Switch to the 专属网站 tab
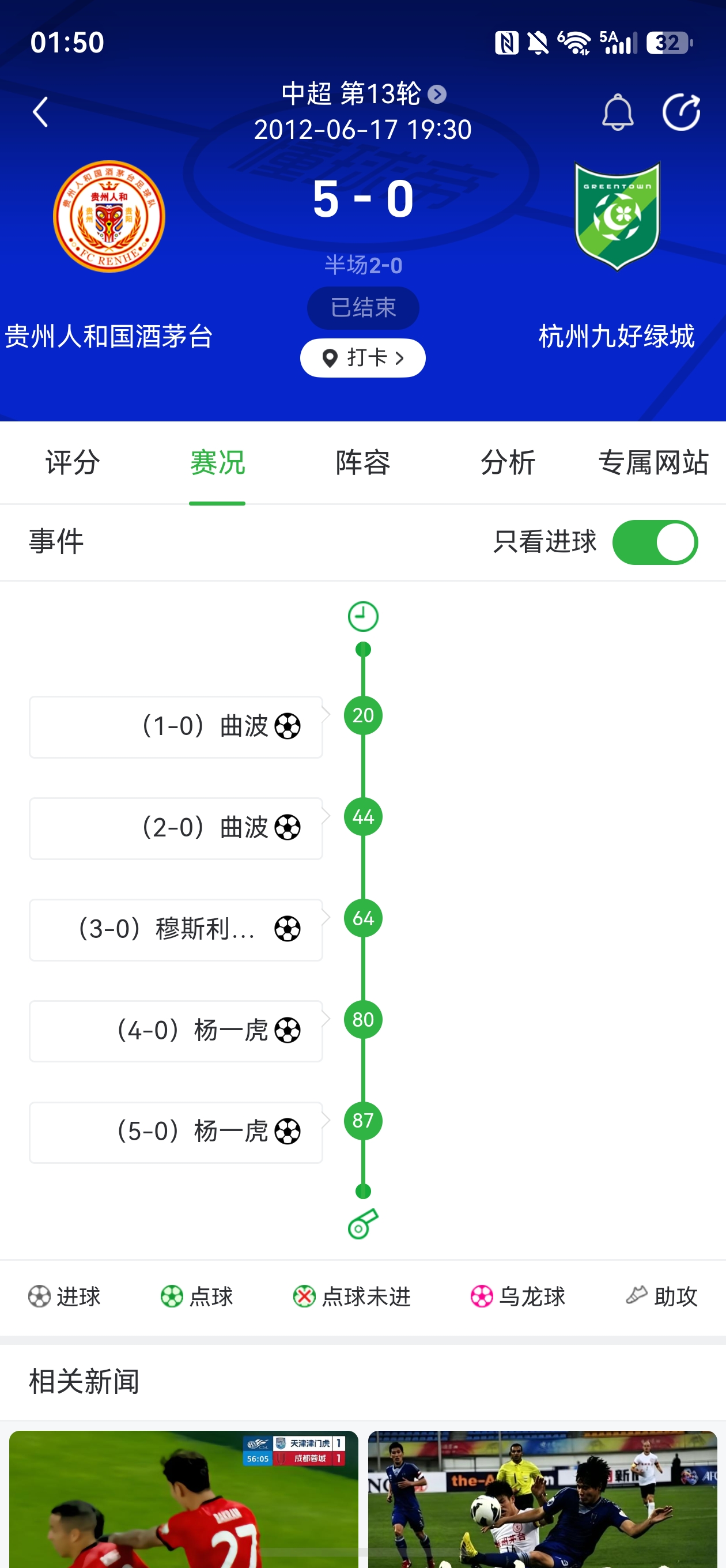The image size is (726, 1568). [x=653, y=462]
